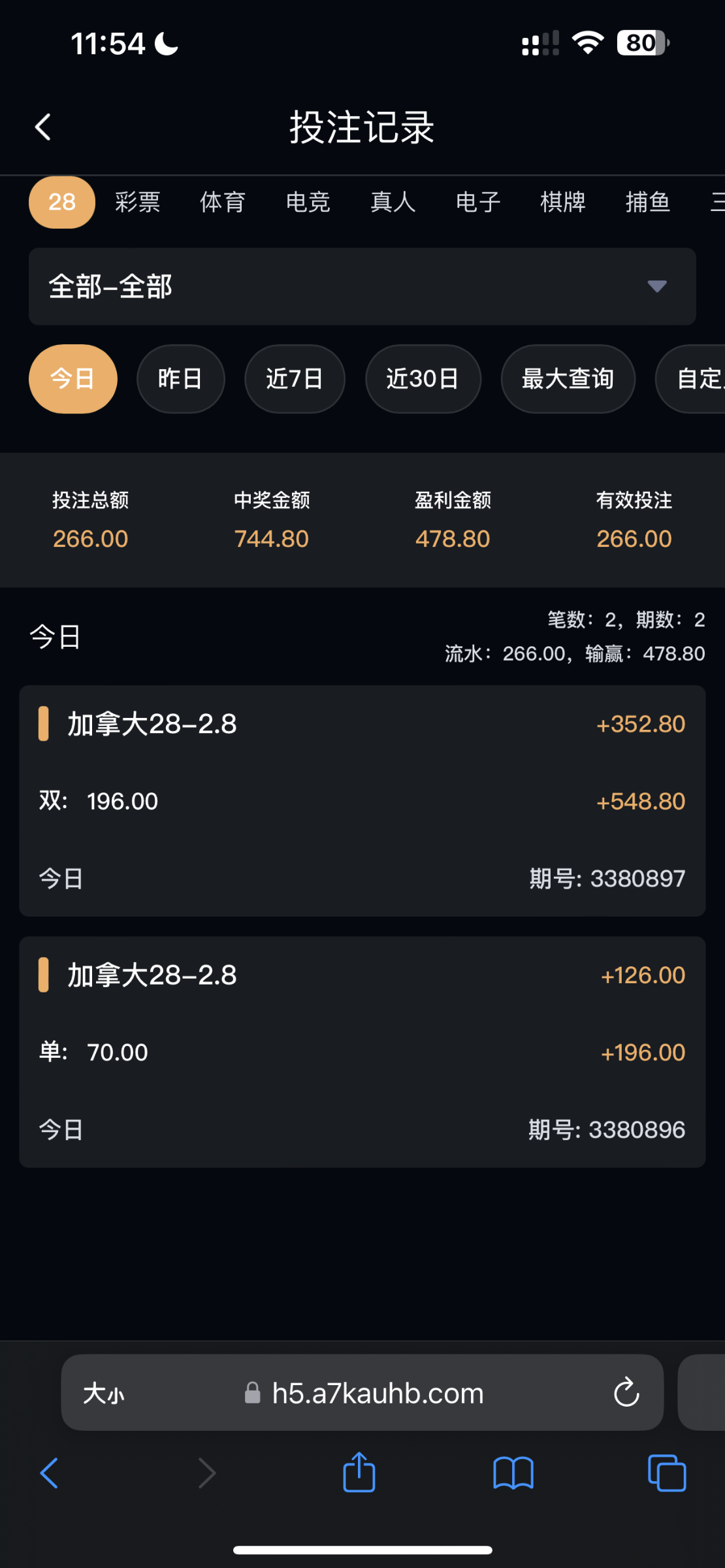Tap the orange 28 category badge
The image size is (725, 1568).
[61, 203]
